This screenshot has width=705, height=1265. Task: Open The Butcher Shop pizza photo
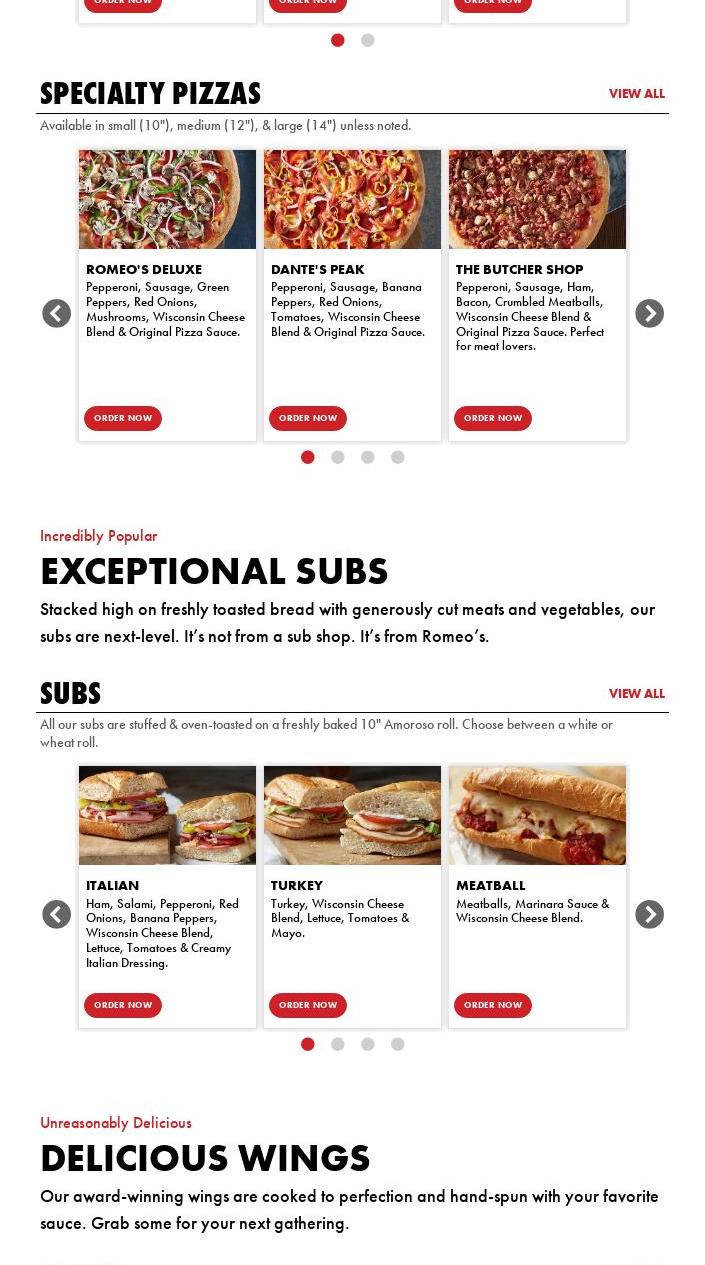(537, 199)
